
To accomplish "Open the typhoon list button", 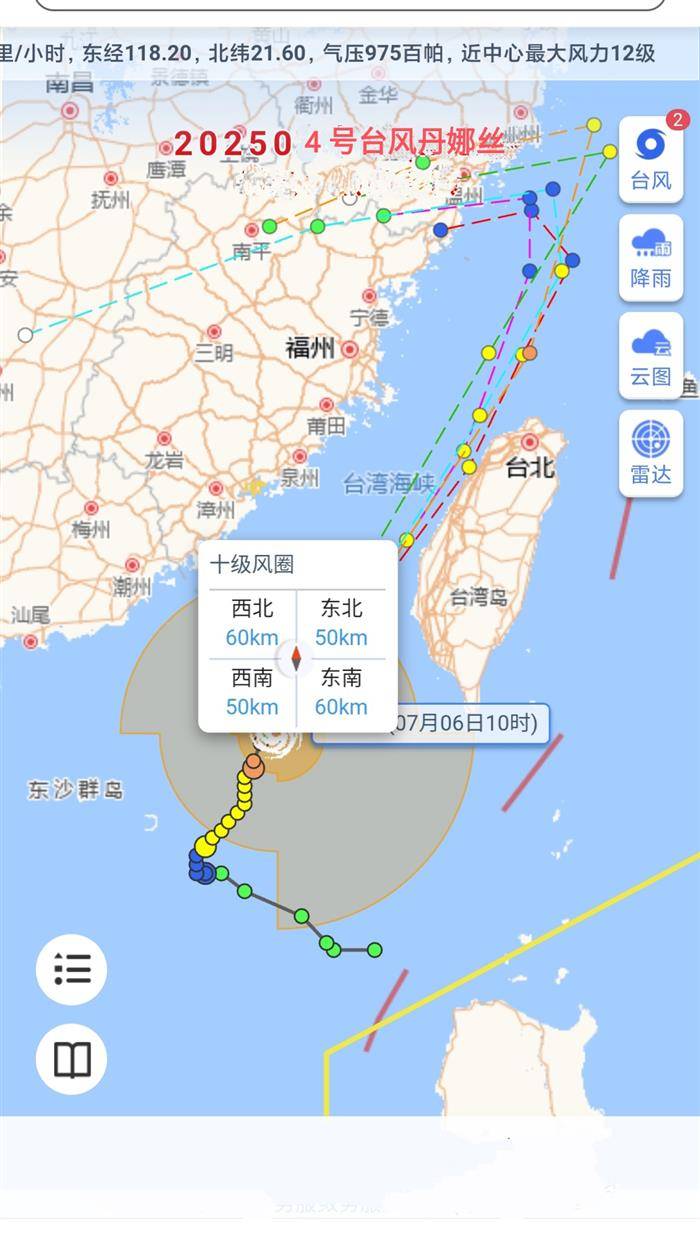I will (72, 968).
